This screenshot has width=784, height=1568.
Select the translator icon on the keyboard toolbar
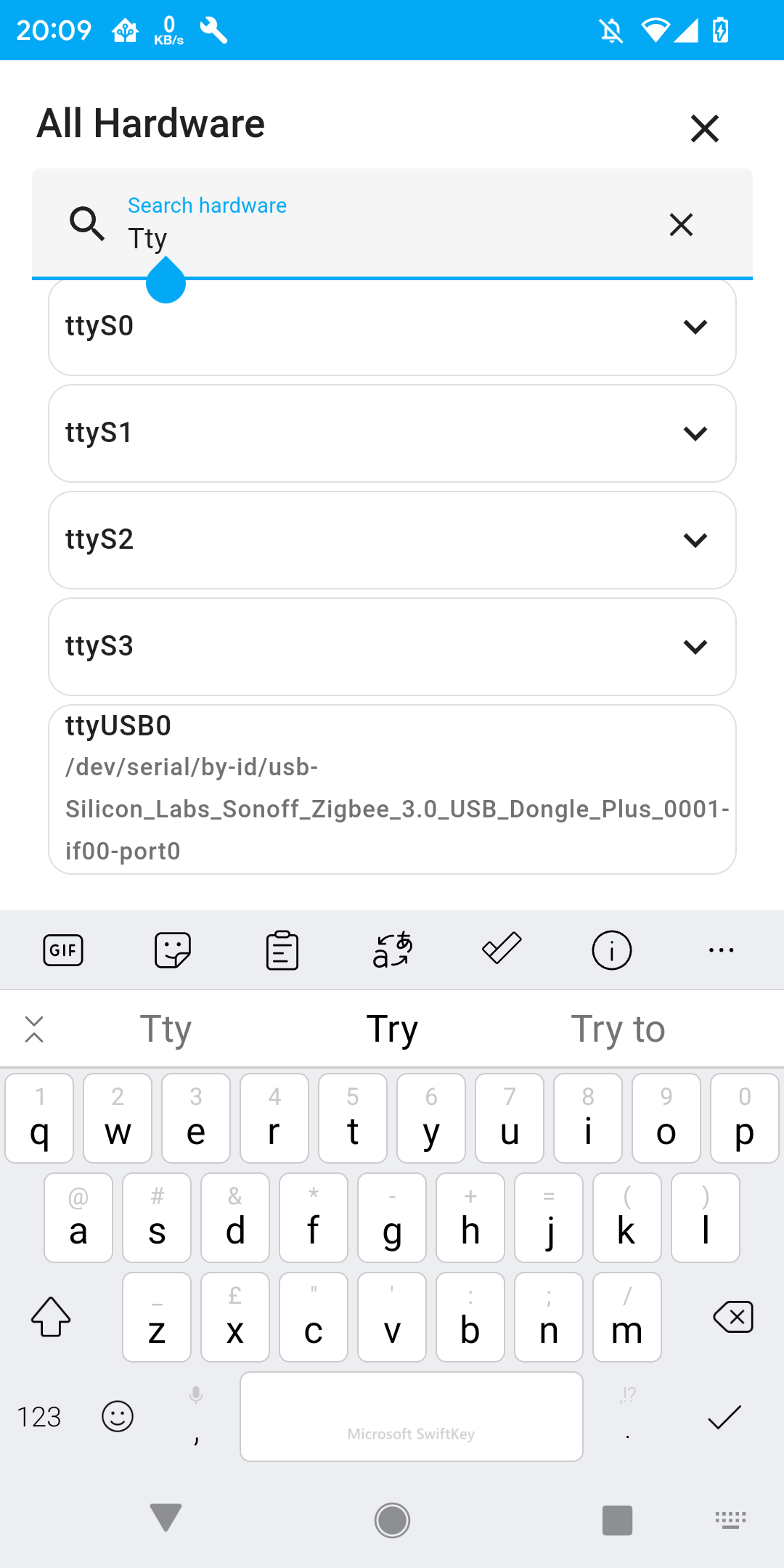(391, 950)
